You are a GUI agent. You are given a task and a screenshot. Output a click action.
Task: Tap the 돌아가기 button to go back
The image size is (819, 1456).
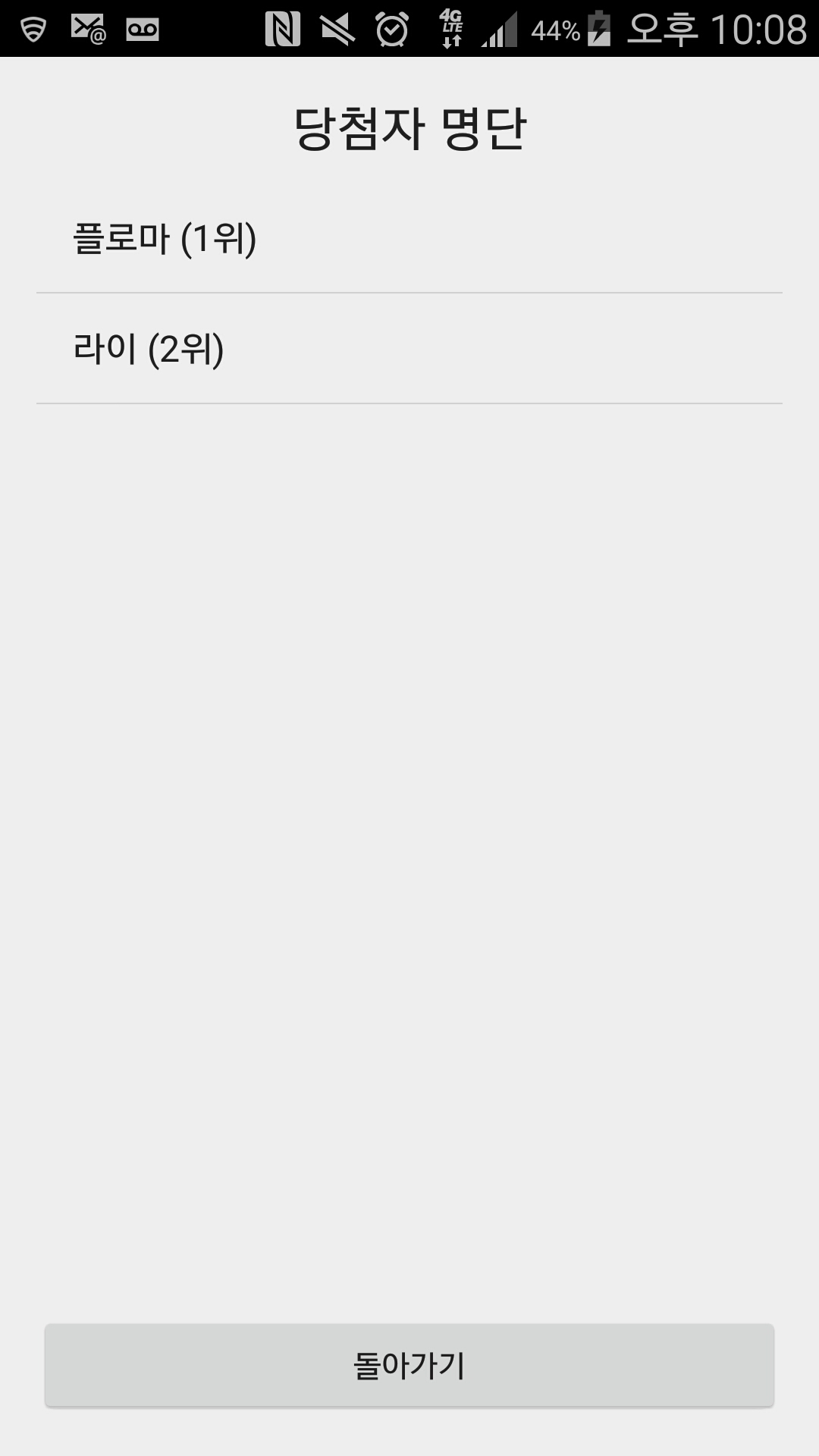pyautogui.click(x=409, y=1365)
